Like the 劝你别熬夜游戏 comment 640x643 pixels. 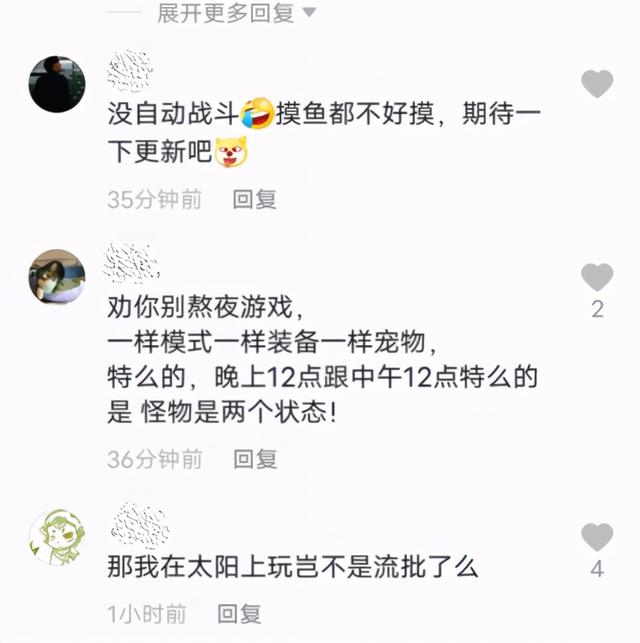click(x=597, y=277)
